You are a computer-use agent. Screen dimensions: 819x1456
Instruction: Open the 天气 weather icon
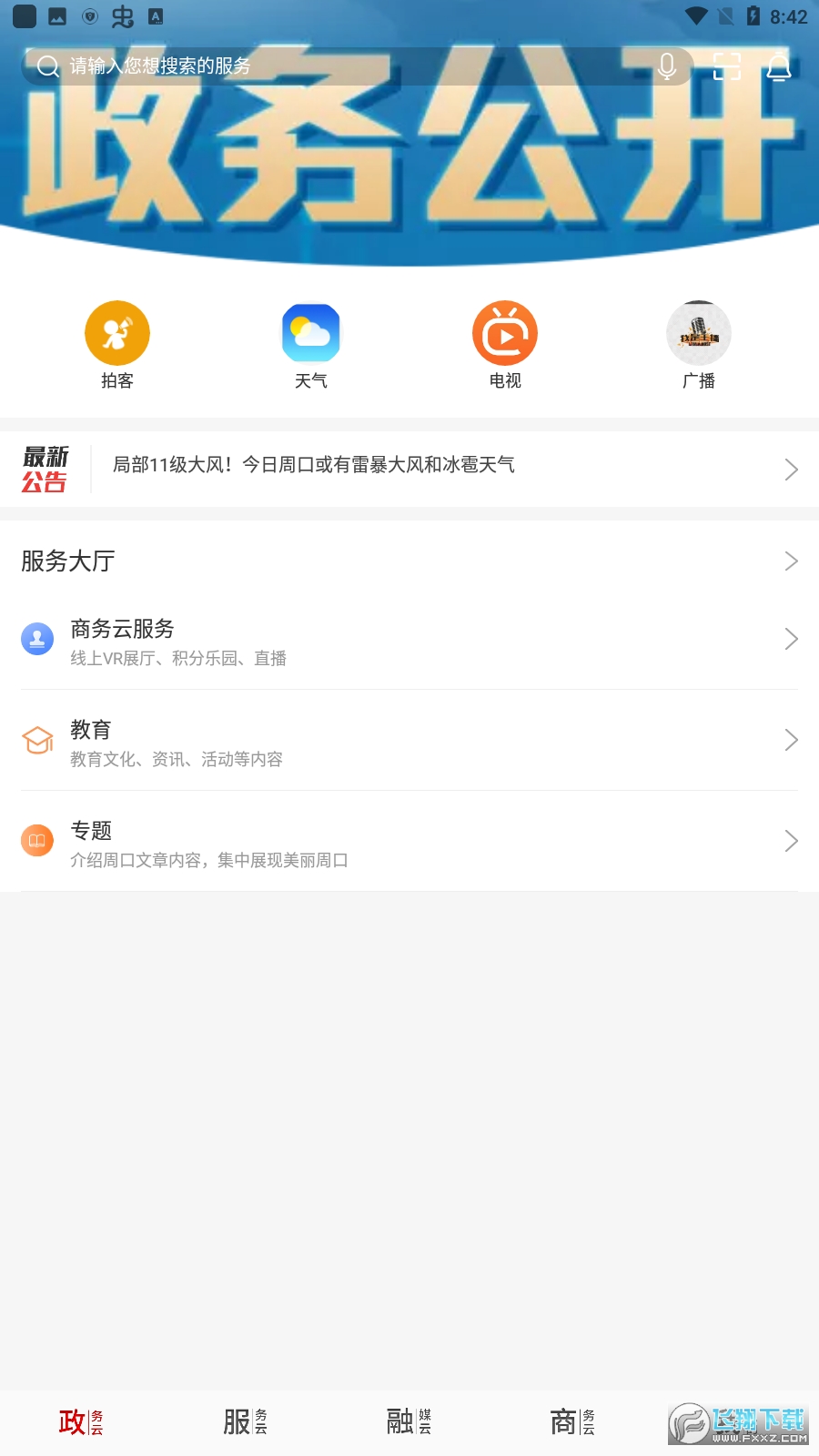(310, 332)
